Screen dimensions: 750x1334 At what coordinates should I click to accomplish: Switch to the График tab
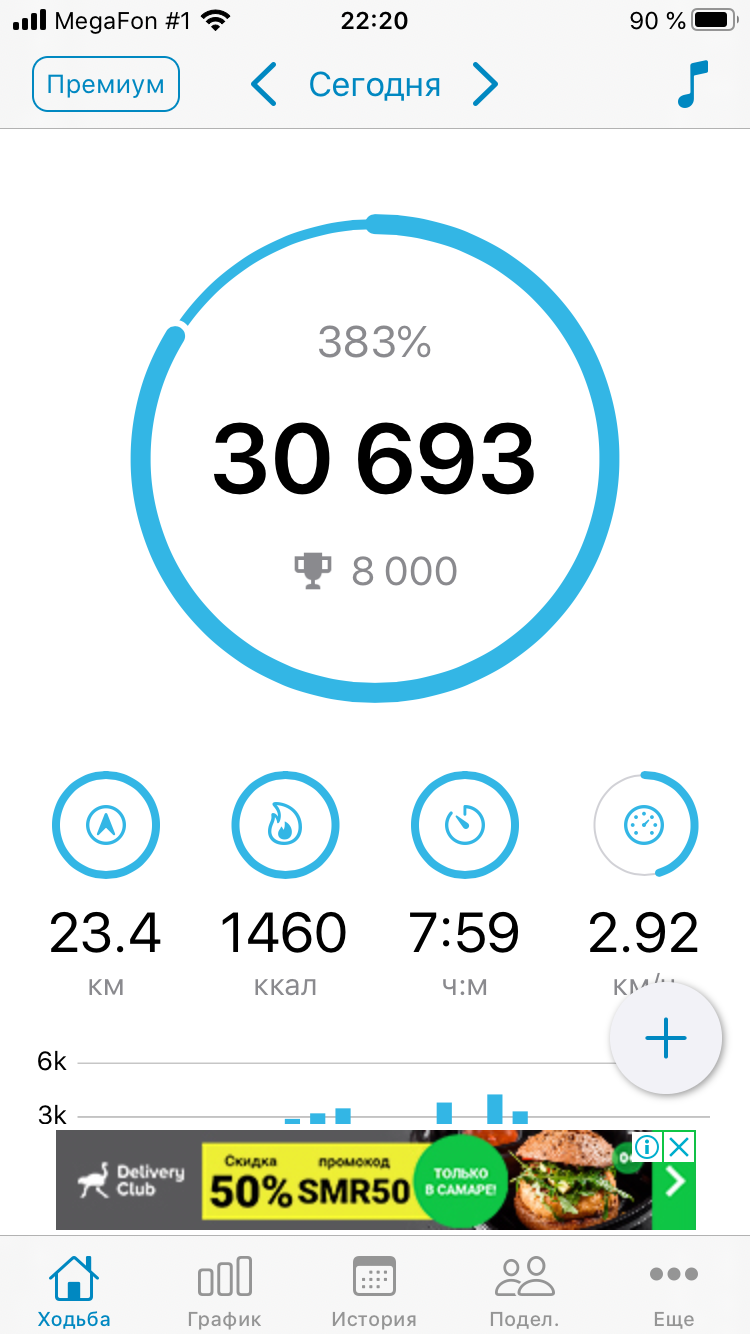pyautogui.click(x=224, y=1291)
